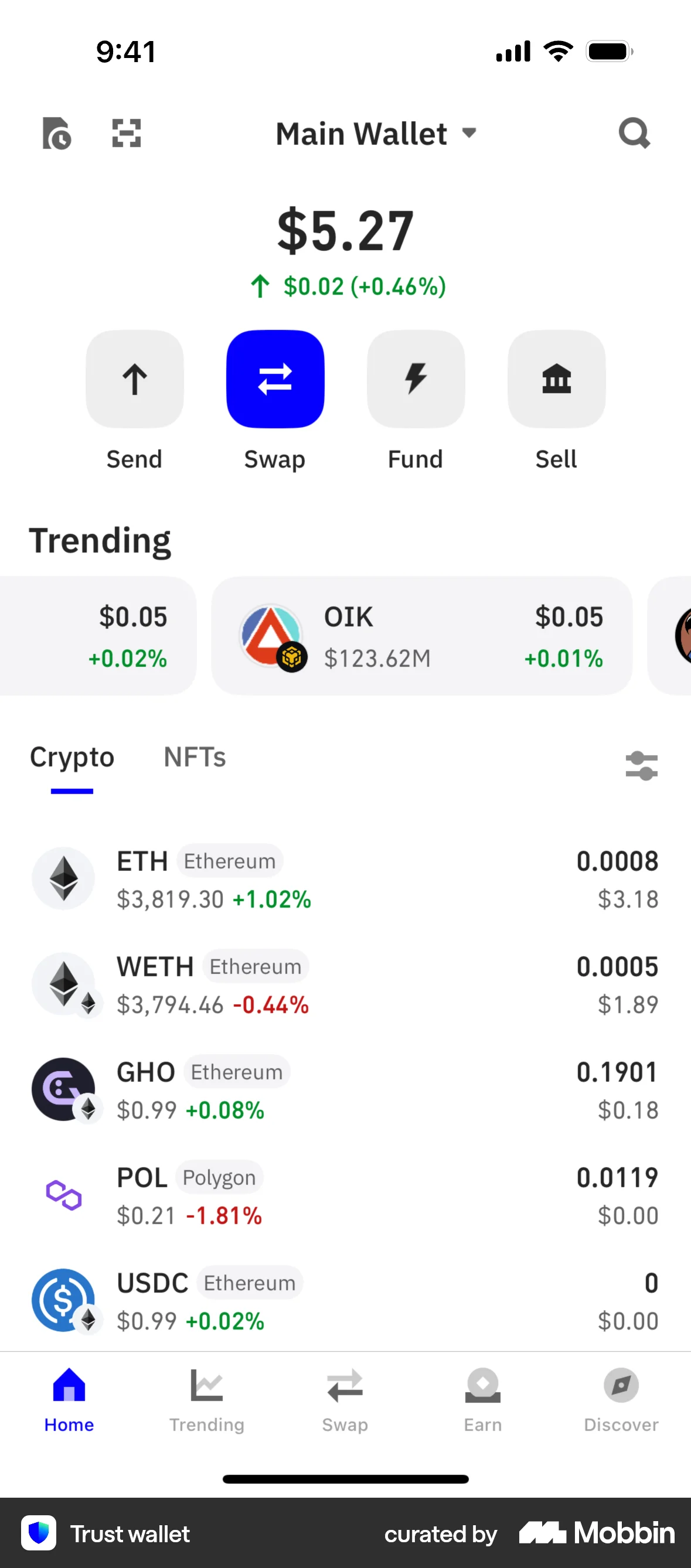The image size is (691, 1568).
Task: Open the GHO token details
Action: click(x=345, y=1089)
